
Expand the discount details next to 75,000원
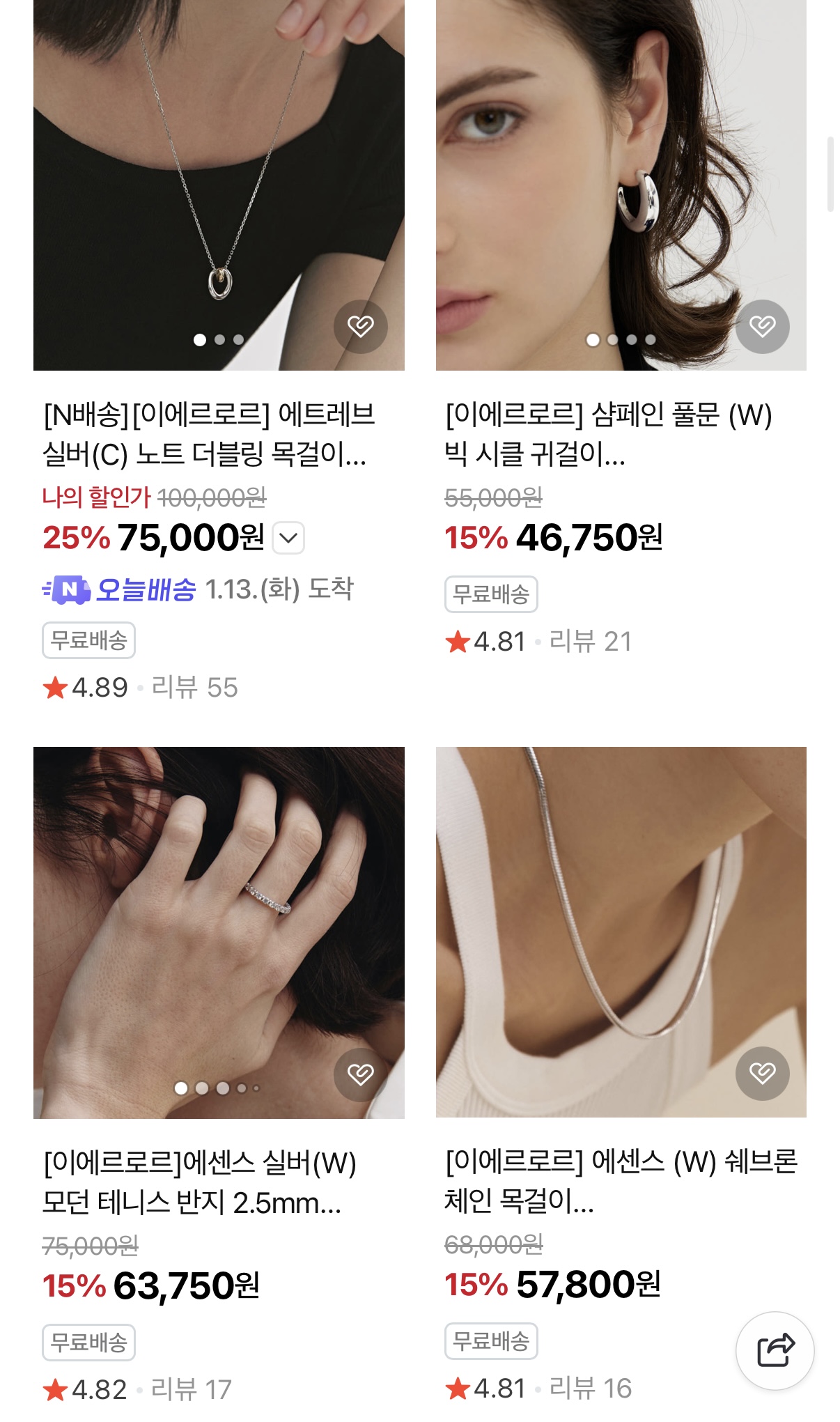(x=288, y=538)
